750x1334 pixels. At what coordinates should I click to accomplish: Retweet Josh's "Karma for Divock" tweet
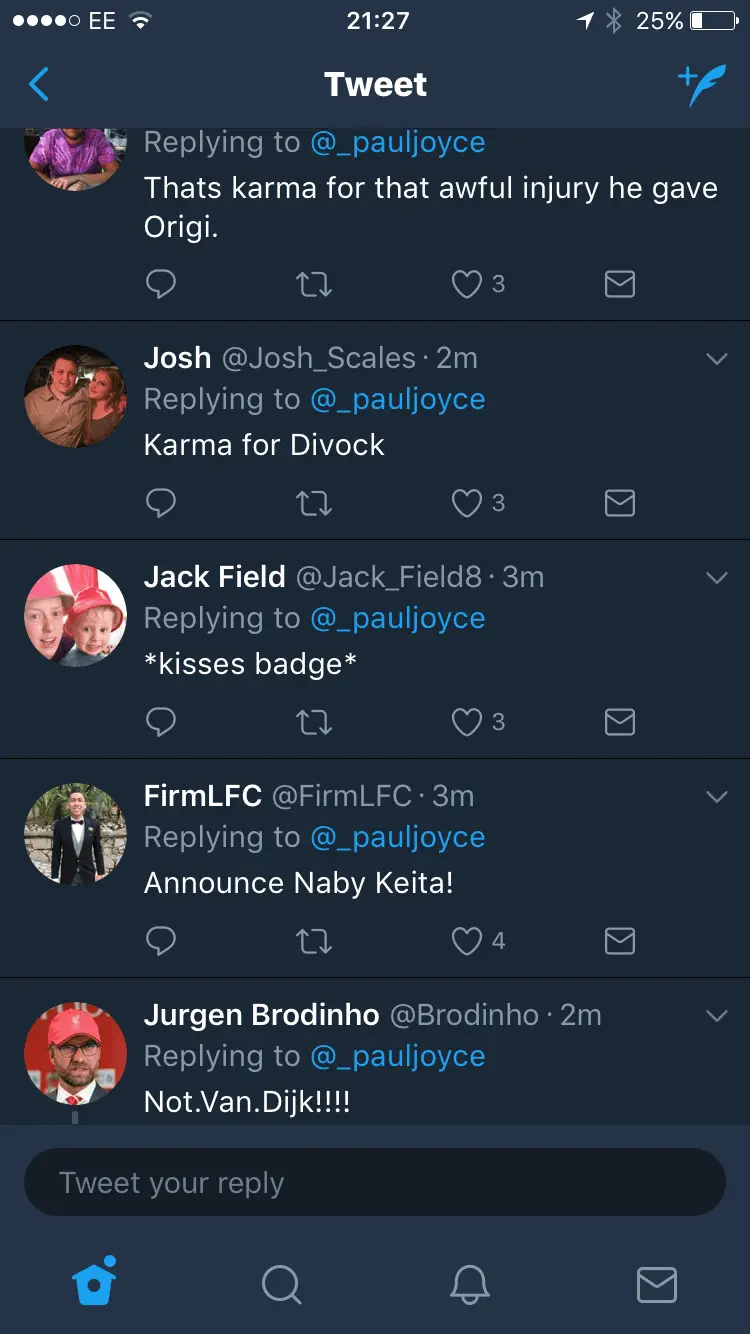314,503
